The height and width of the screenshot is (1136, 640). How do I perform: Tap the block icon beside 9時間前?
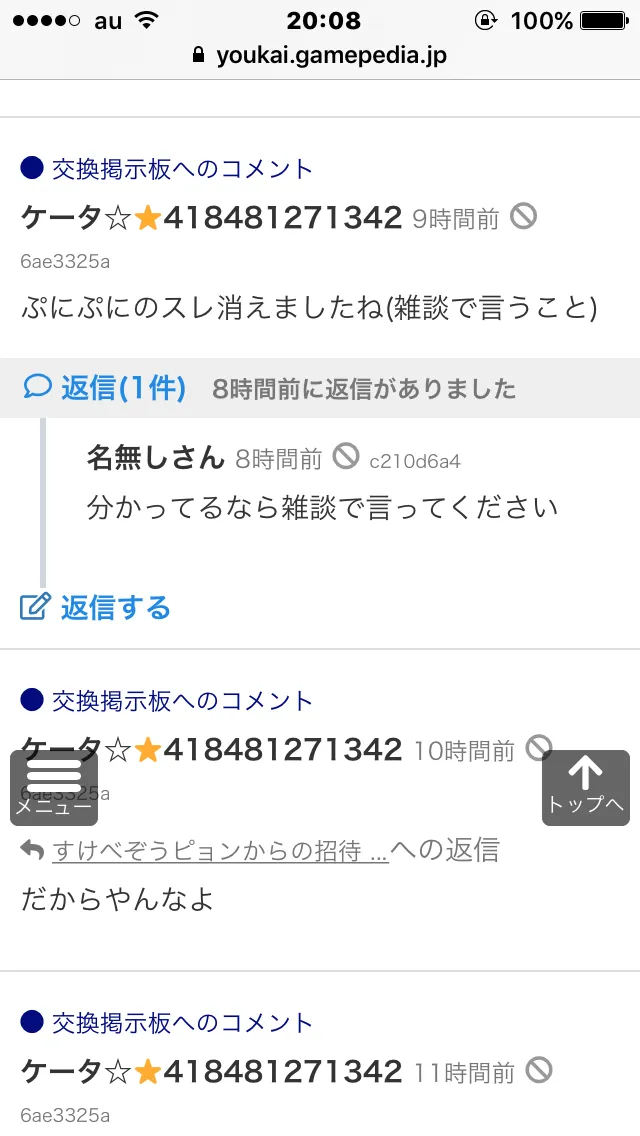(x=523, y=216)
